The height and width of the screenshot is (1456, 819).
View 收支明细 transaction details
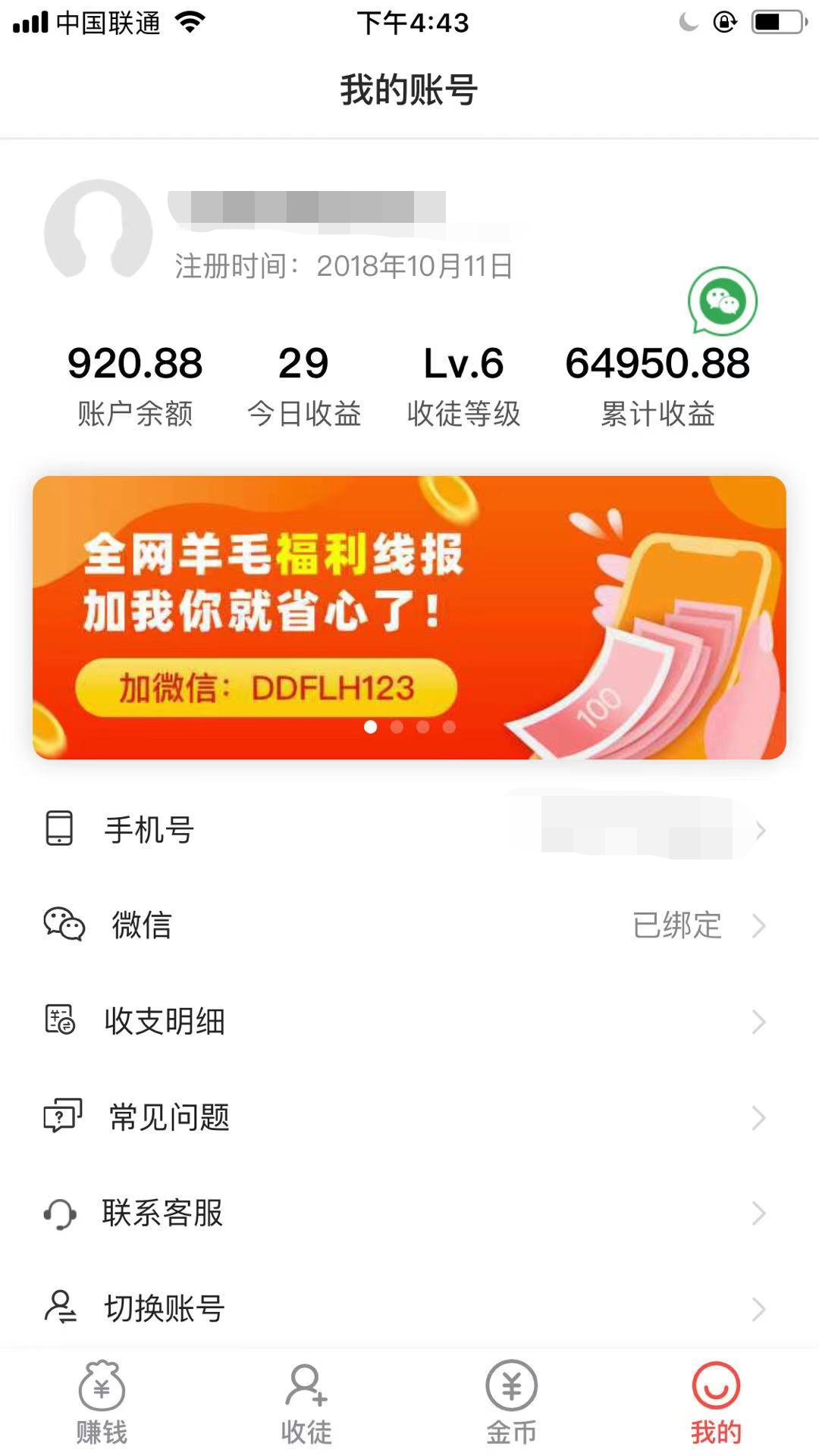click(409, 1021)
